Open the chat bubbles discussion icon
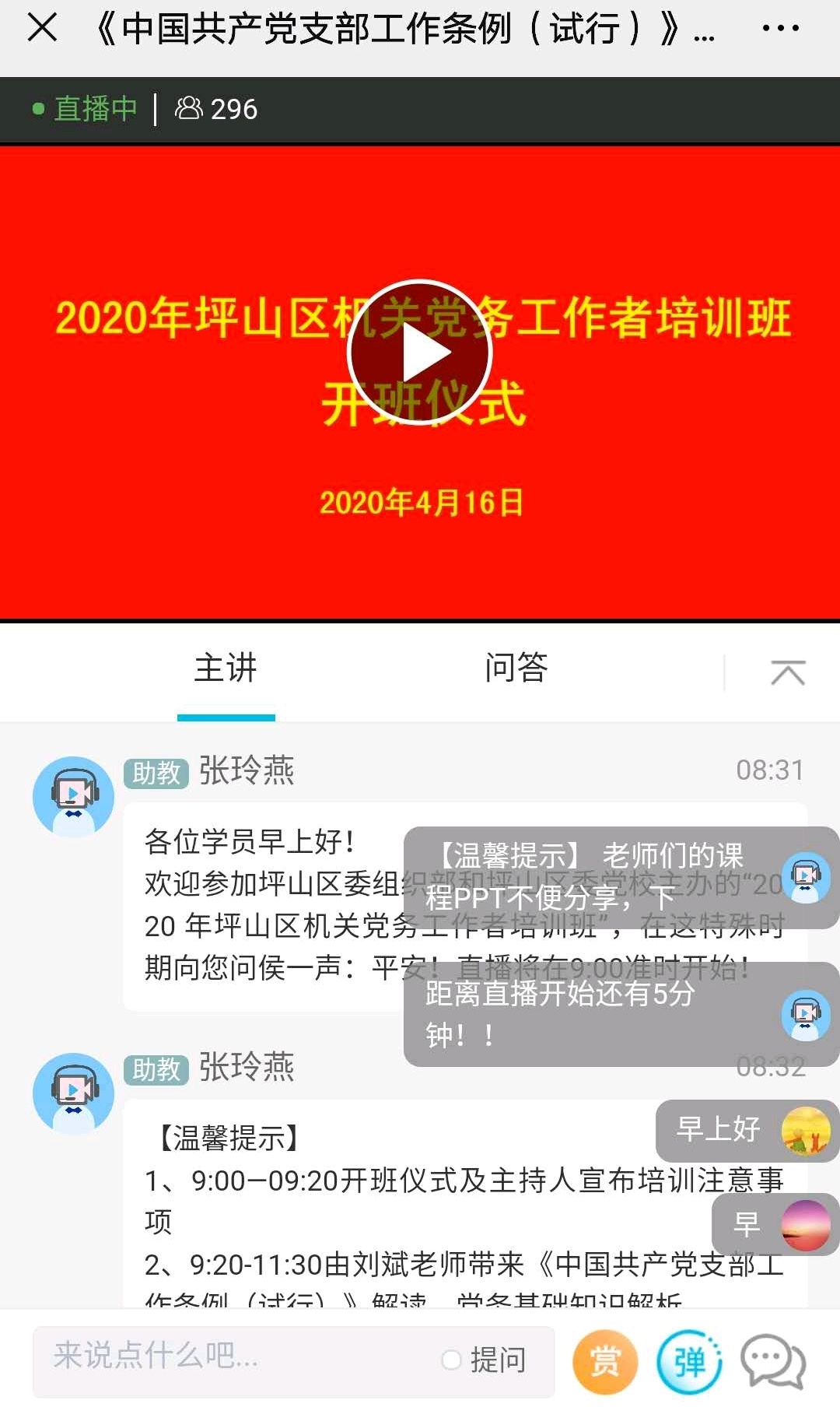 (772, 1361)
